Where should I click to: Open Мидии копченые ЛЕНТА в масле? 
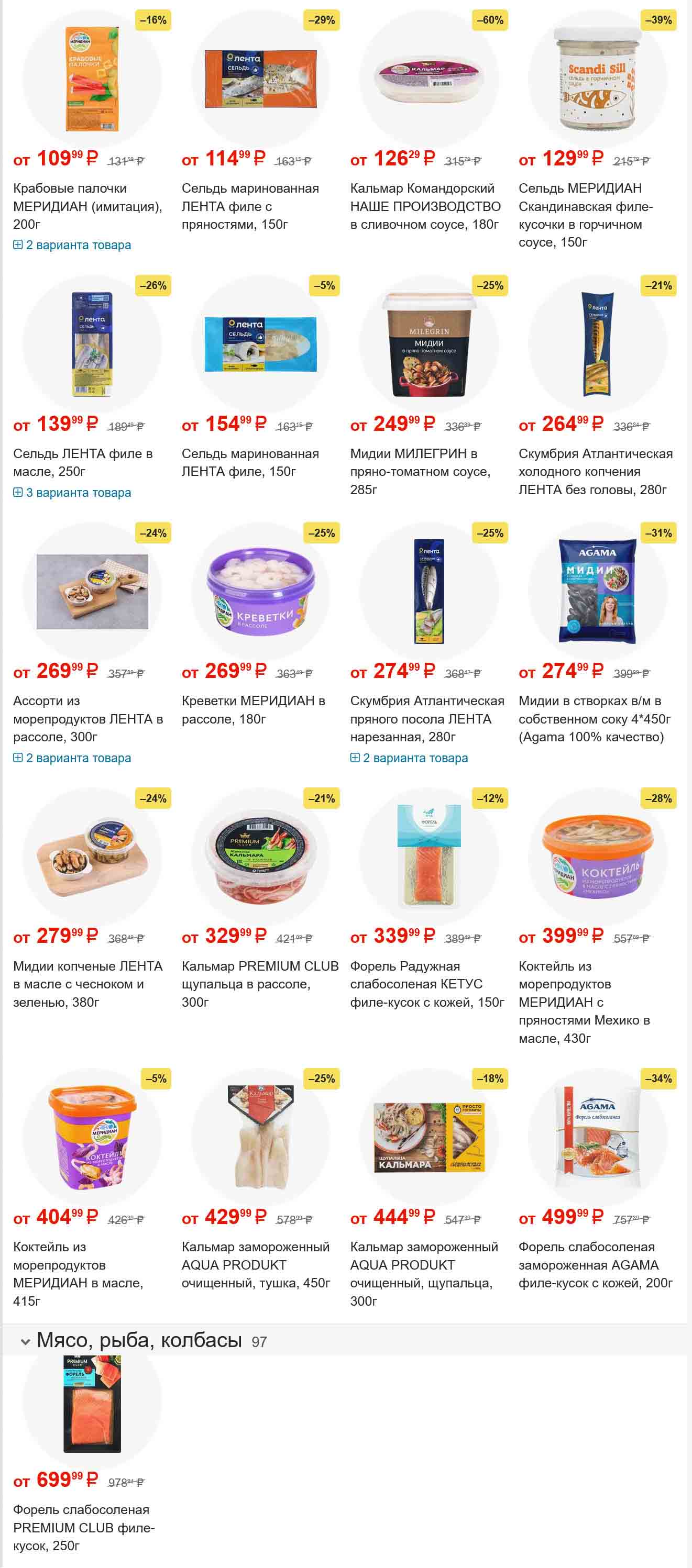(x=87, y=984)
